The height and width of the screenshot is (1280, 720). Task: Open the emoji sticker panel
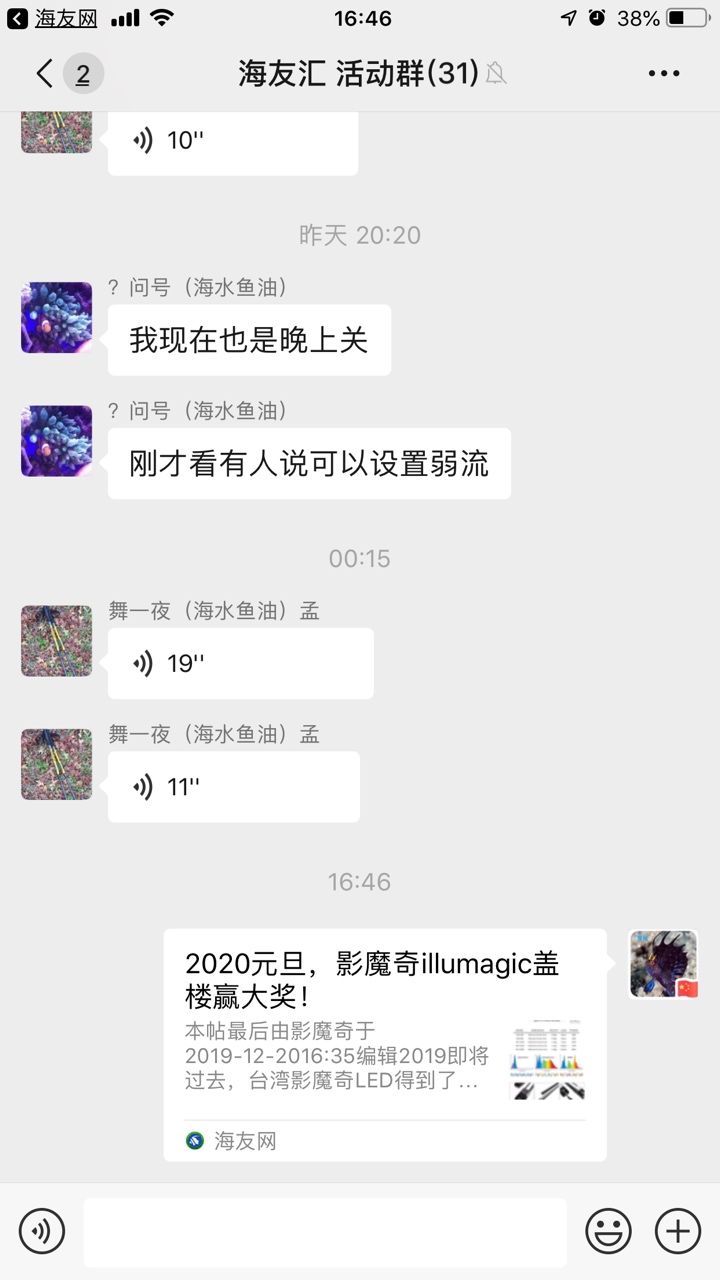pyautogui.click(x=608, y=1230)
